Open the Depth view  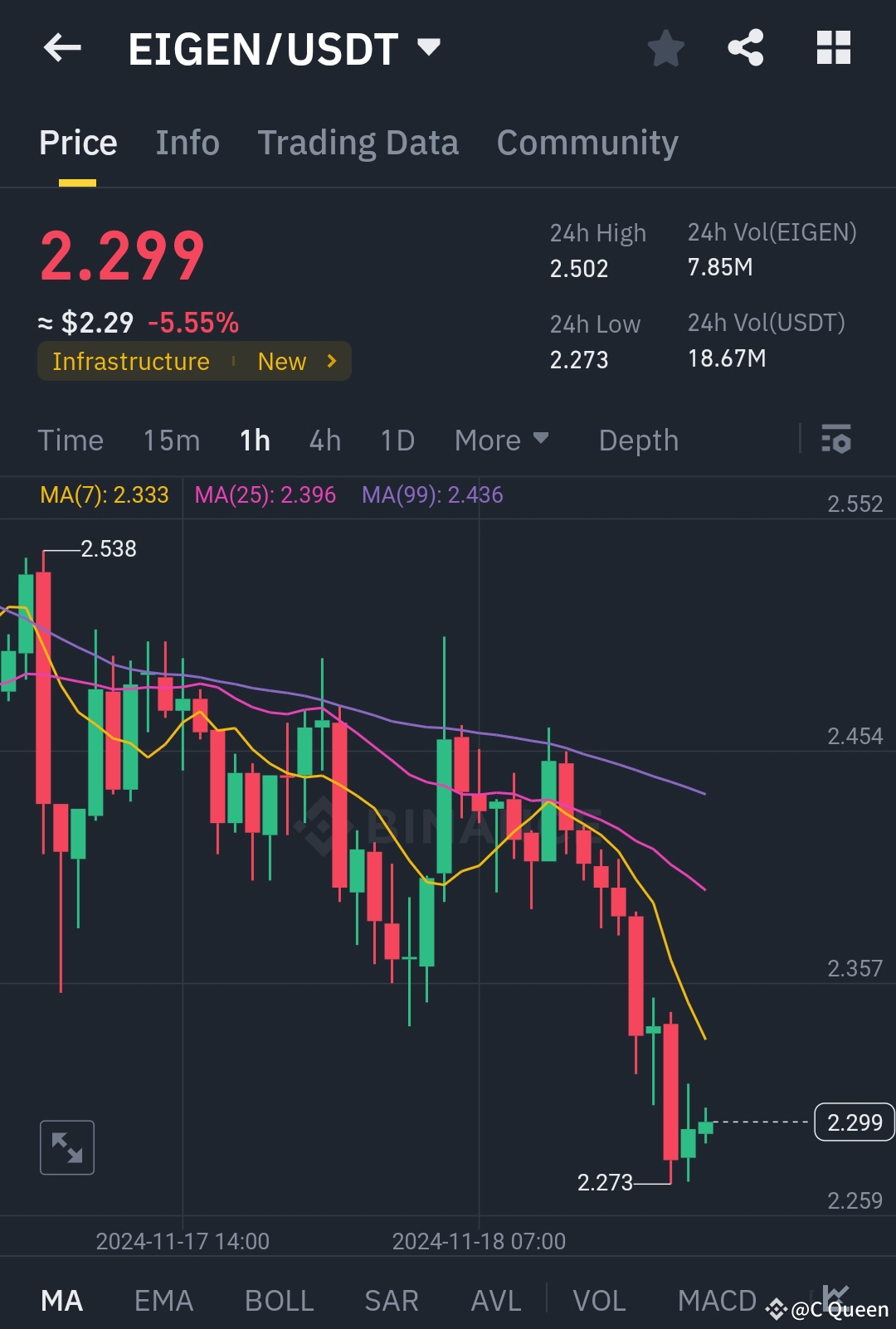pos(638,440)
